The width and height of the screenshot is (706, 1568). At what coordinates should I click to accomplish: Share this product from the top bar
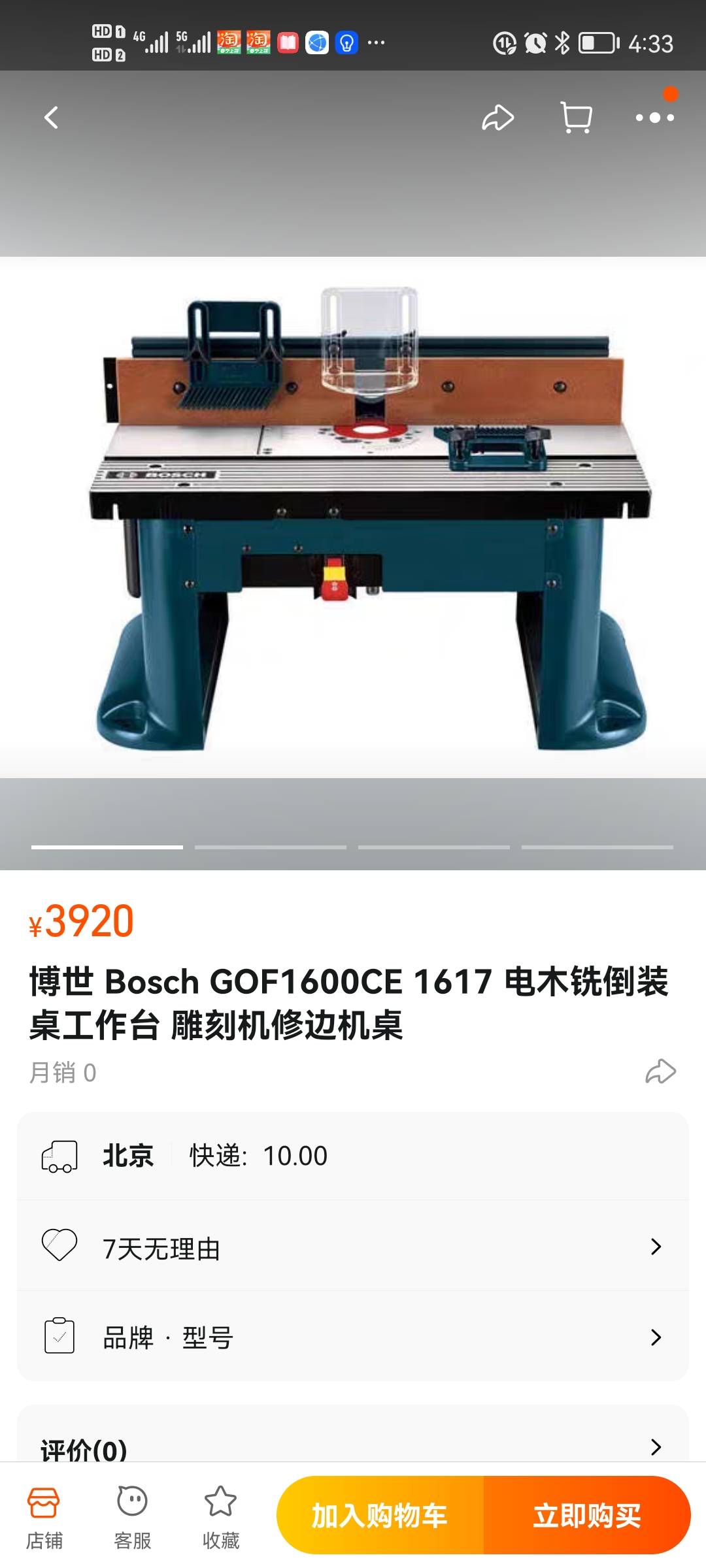pos(498,118)
